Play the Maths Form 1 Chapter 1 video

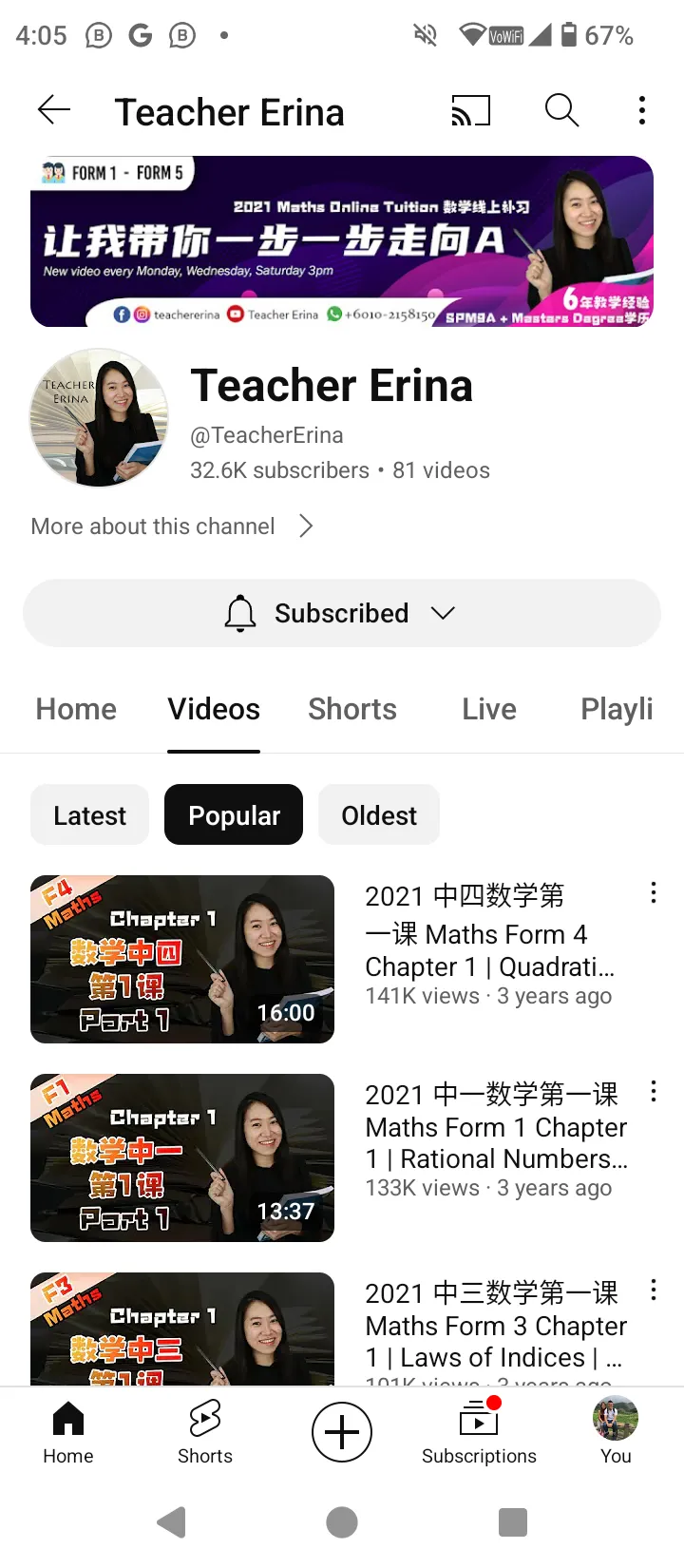(182, 1157)
